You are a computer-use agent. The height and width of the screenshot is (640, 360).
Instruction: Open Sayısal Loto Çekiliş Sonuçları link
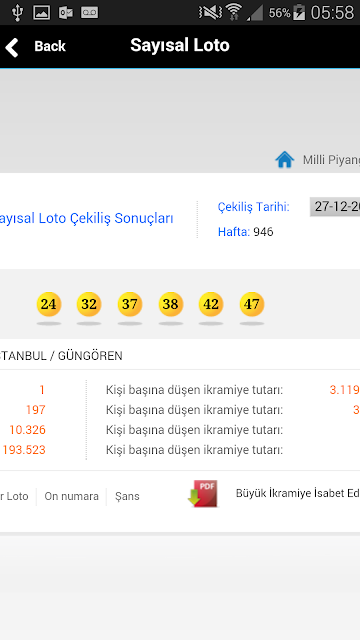(x=87, y=218)
